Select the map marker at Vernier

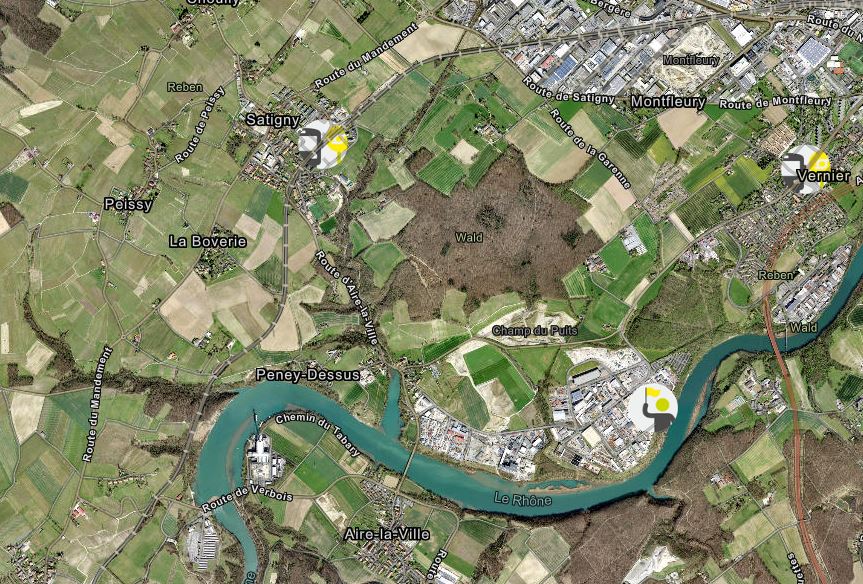point(804,169)
